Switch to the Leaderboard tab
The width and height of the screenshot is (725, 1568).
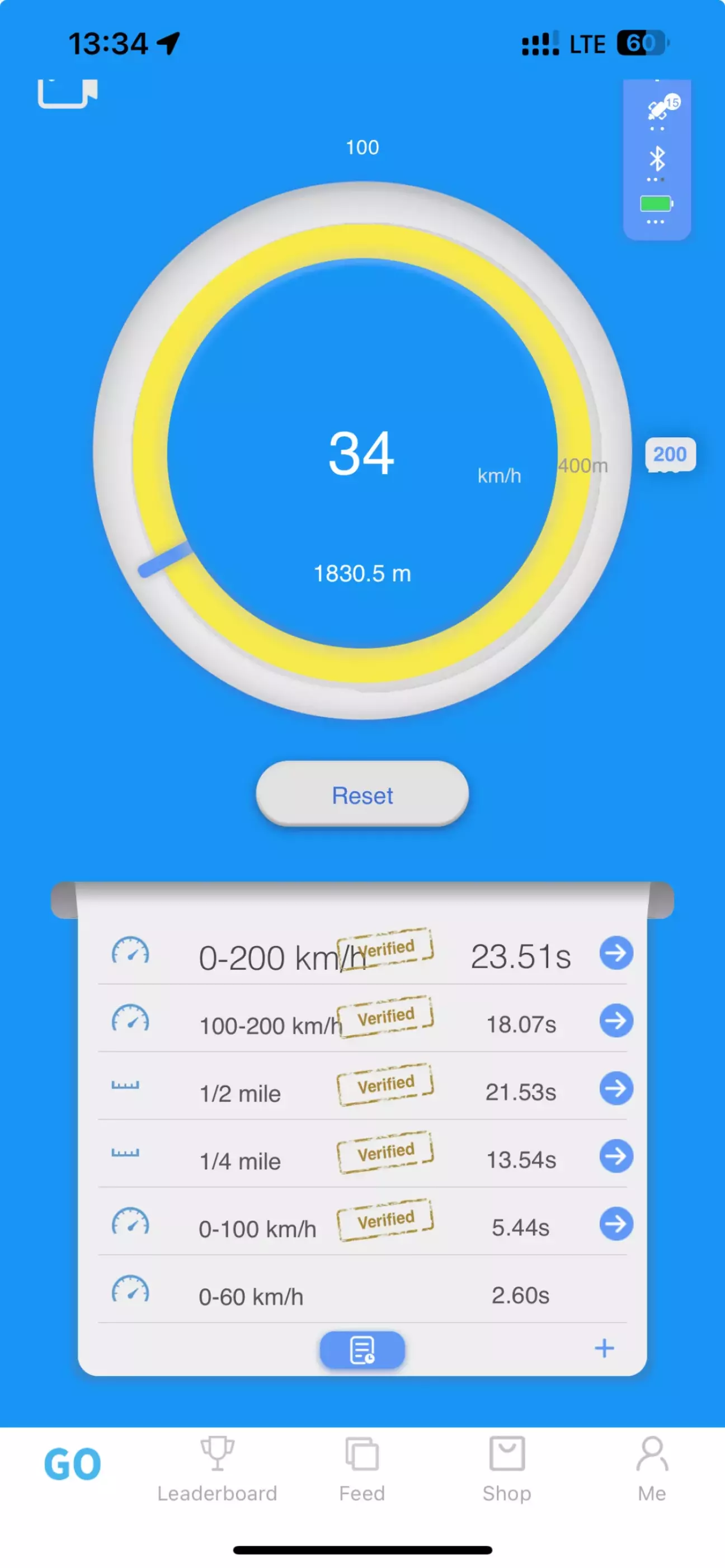pyautogui.click(x=217, y=1470)
